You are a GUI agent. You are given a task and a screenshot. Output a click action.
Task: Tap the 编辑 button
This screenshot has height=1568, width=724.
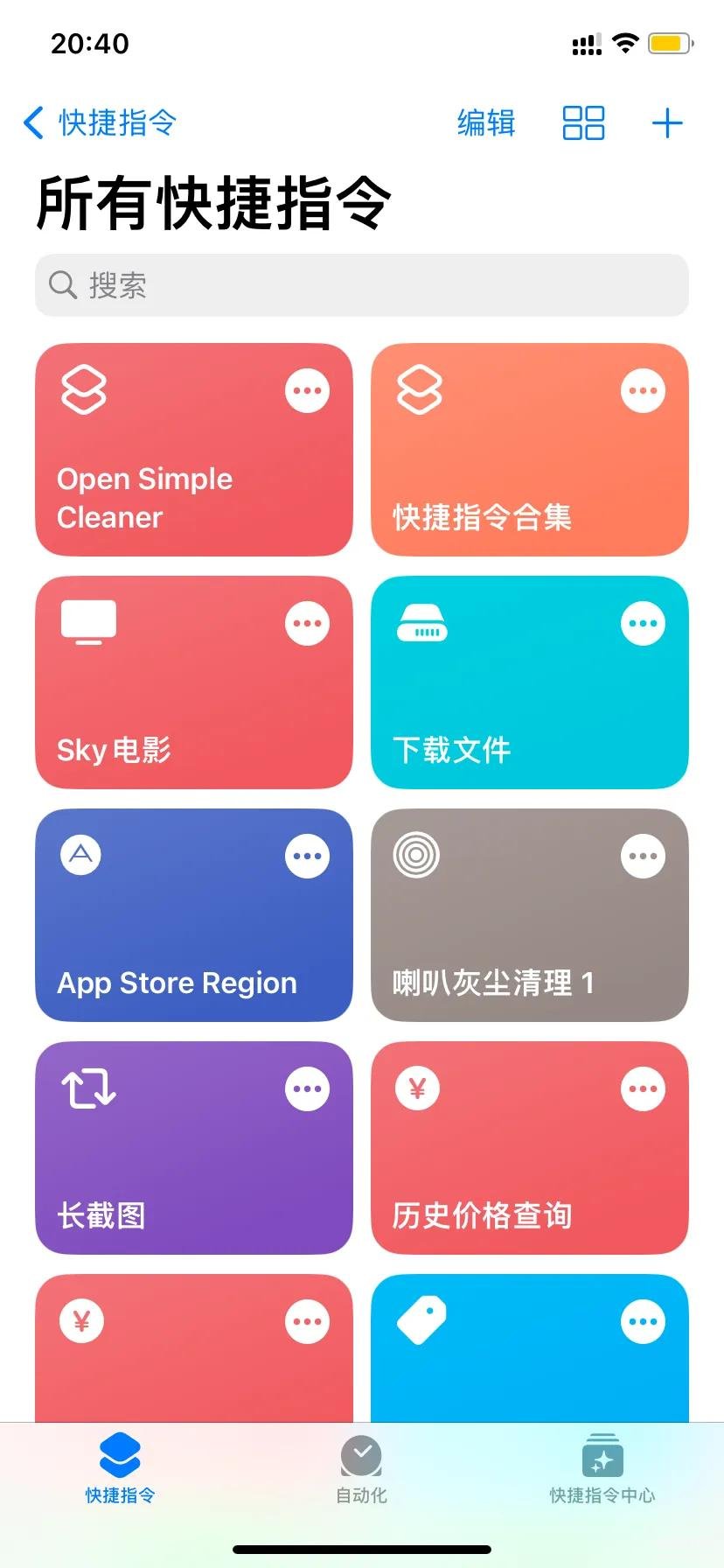(x=486, y=123)
